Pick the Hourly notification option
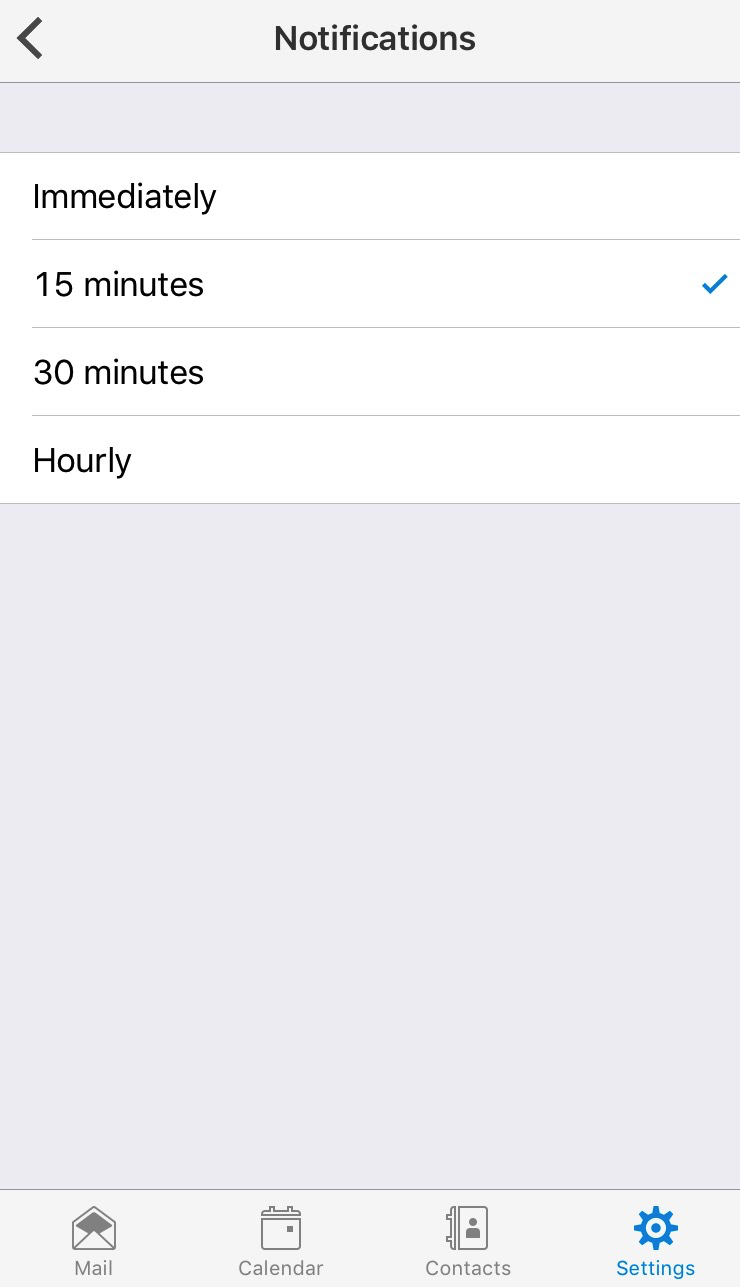Image resolution: width=740 pixels, height=1287 pixels. pos(370,460)
